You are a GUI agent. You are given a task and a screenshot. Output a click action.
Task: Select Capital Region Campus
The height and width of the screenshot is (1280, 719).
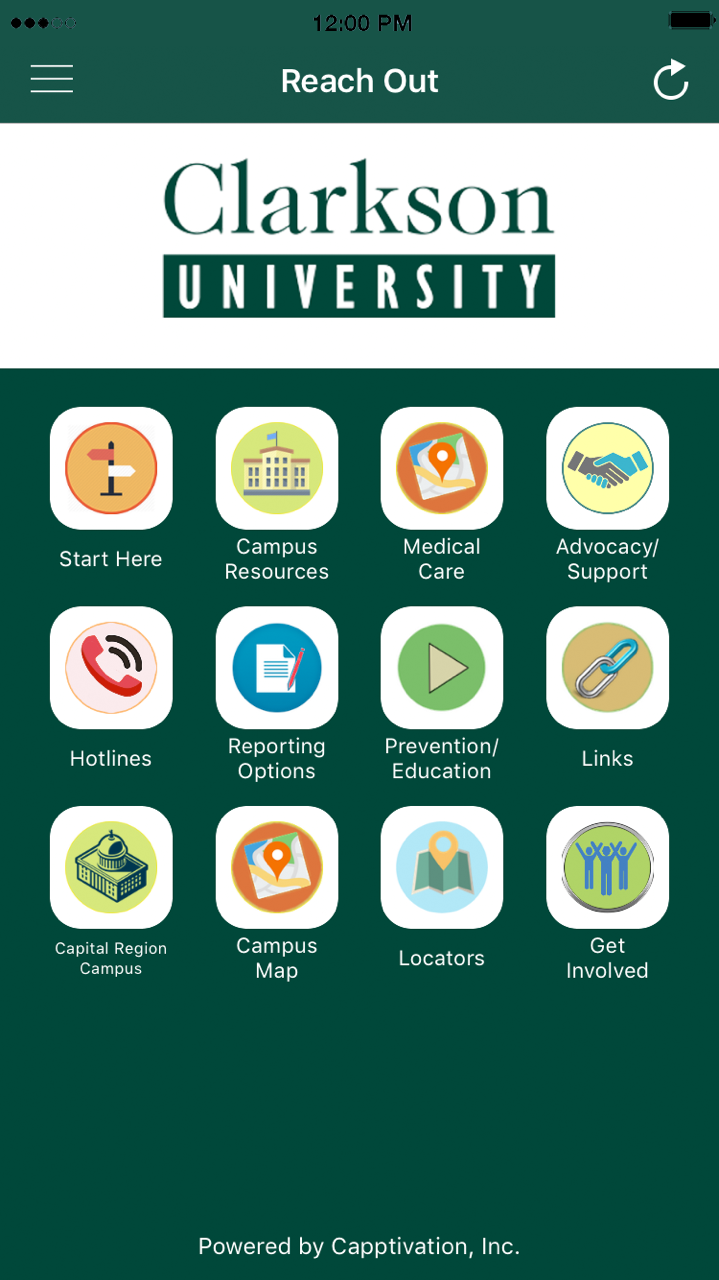(x=111, y=867)
